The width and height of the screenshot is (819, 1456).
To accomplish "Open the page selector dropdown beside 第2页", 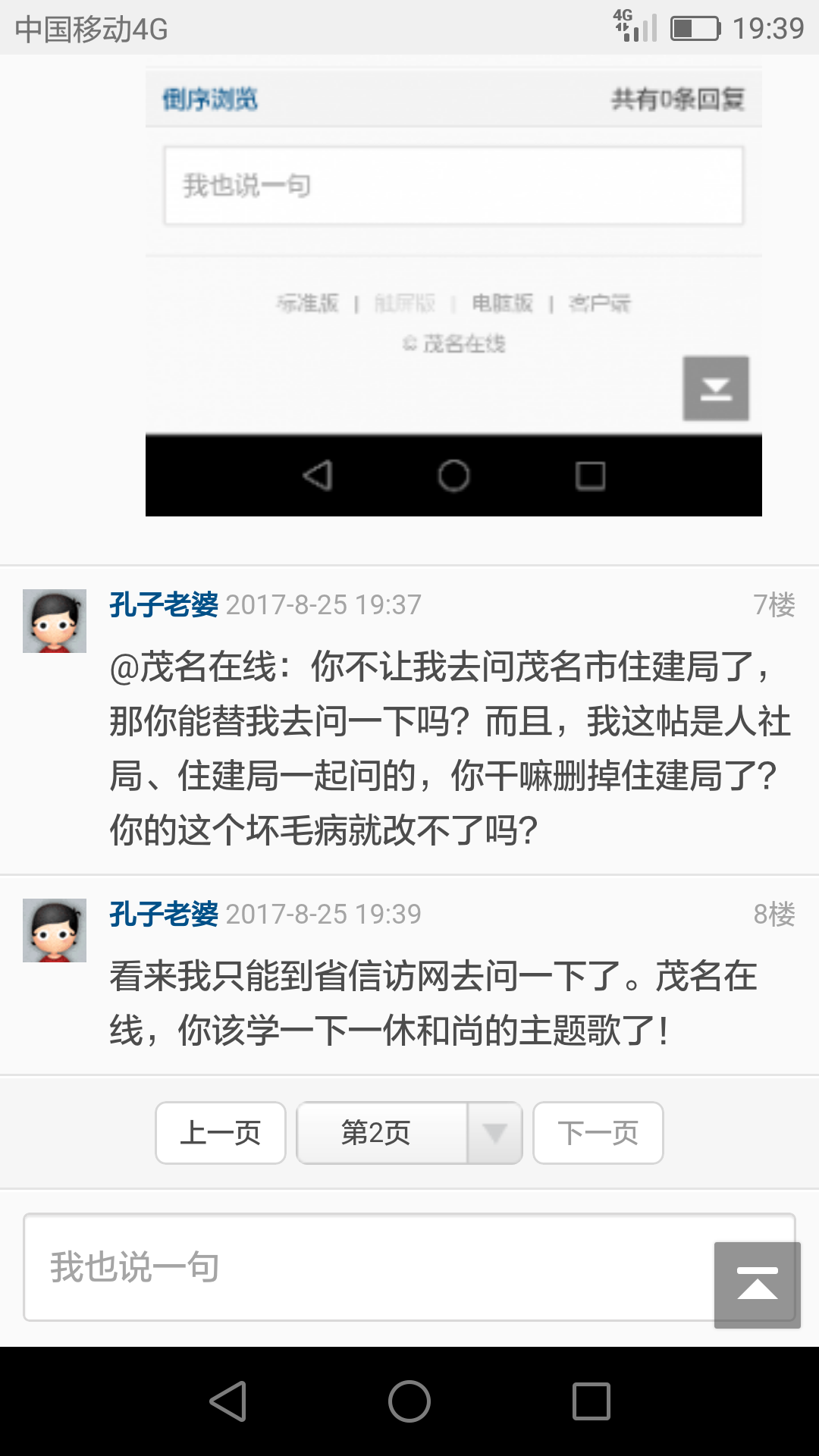I will click(x=497, y=1133).
